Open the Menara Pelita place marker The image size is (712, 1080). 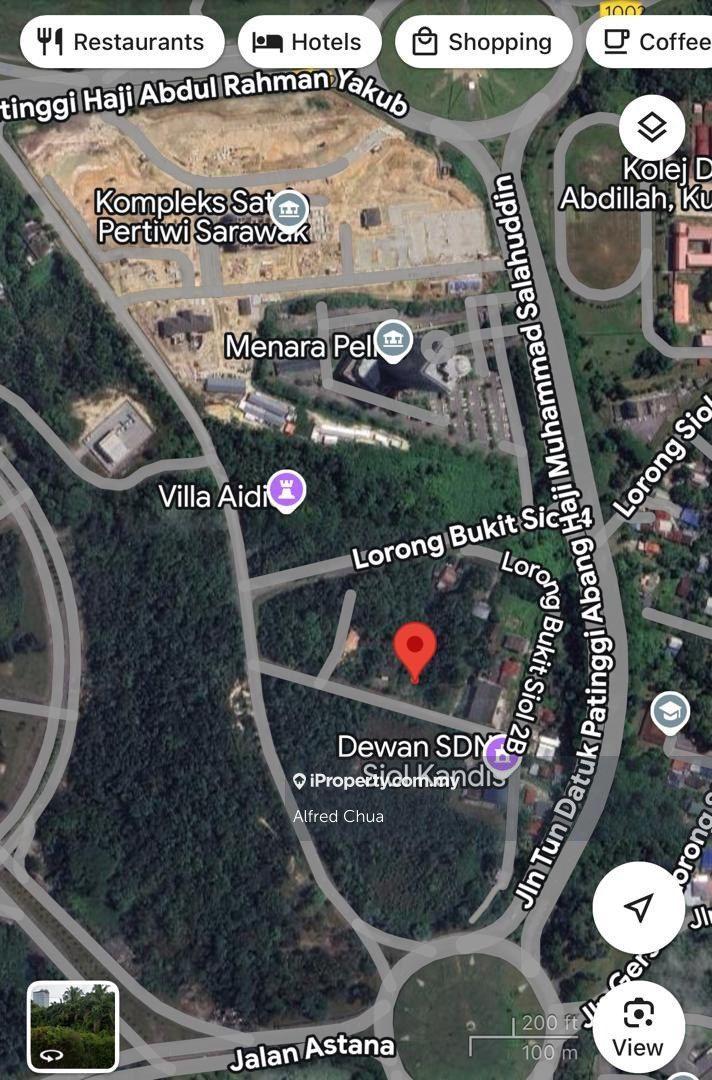pyautogui.click(x=394, y=337)
